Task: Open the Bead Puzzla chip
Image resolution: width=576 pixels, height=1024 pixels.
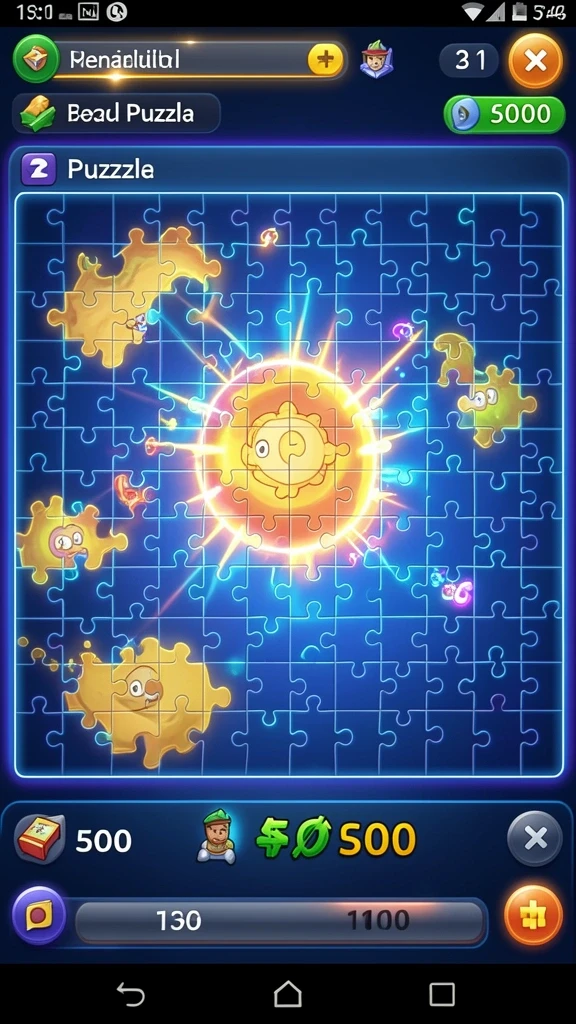Action: (116, 113)
